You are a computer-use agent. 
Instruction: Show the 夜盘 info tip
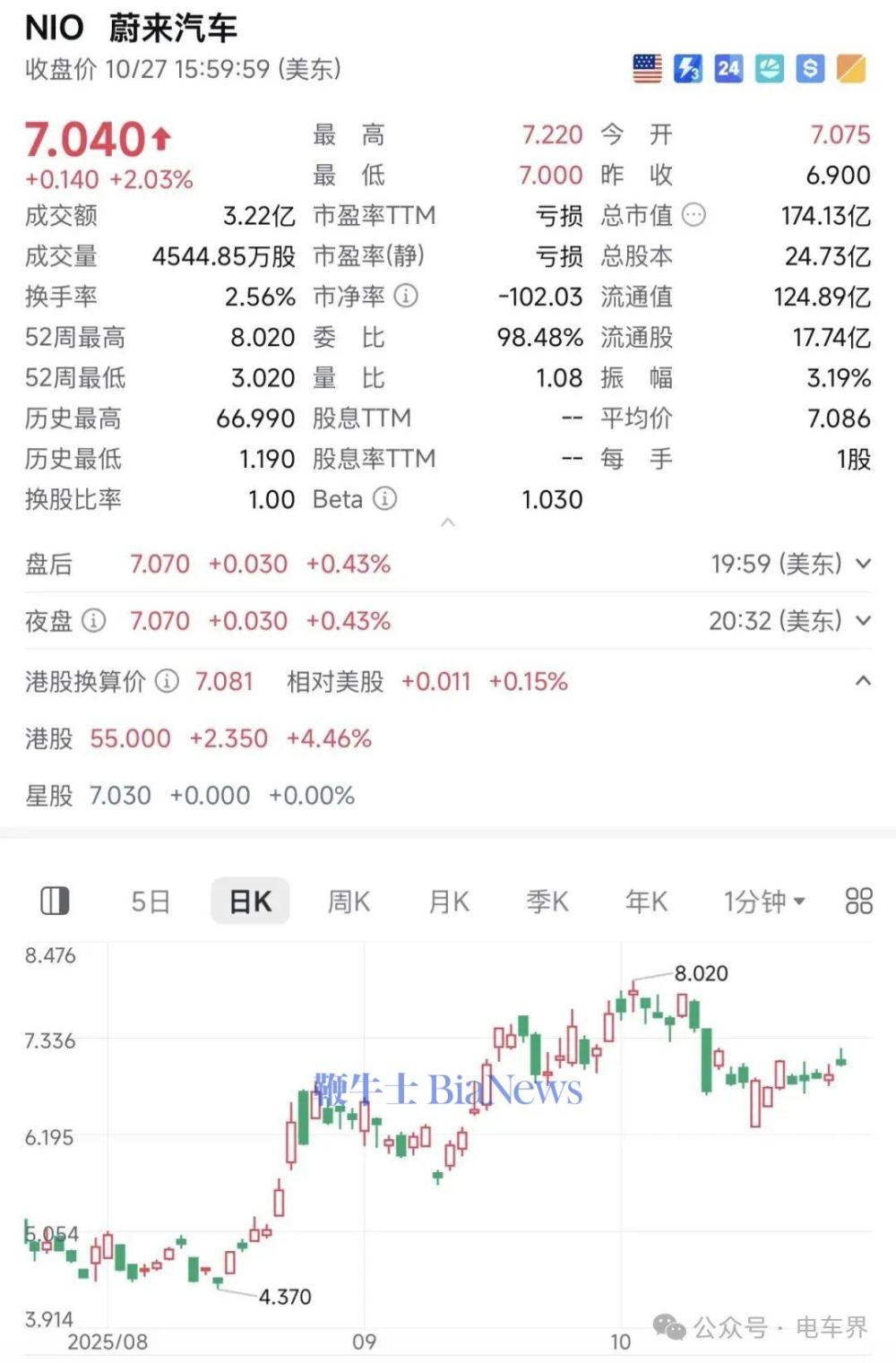94,620
